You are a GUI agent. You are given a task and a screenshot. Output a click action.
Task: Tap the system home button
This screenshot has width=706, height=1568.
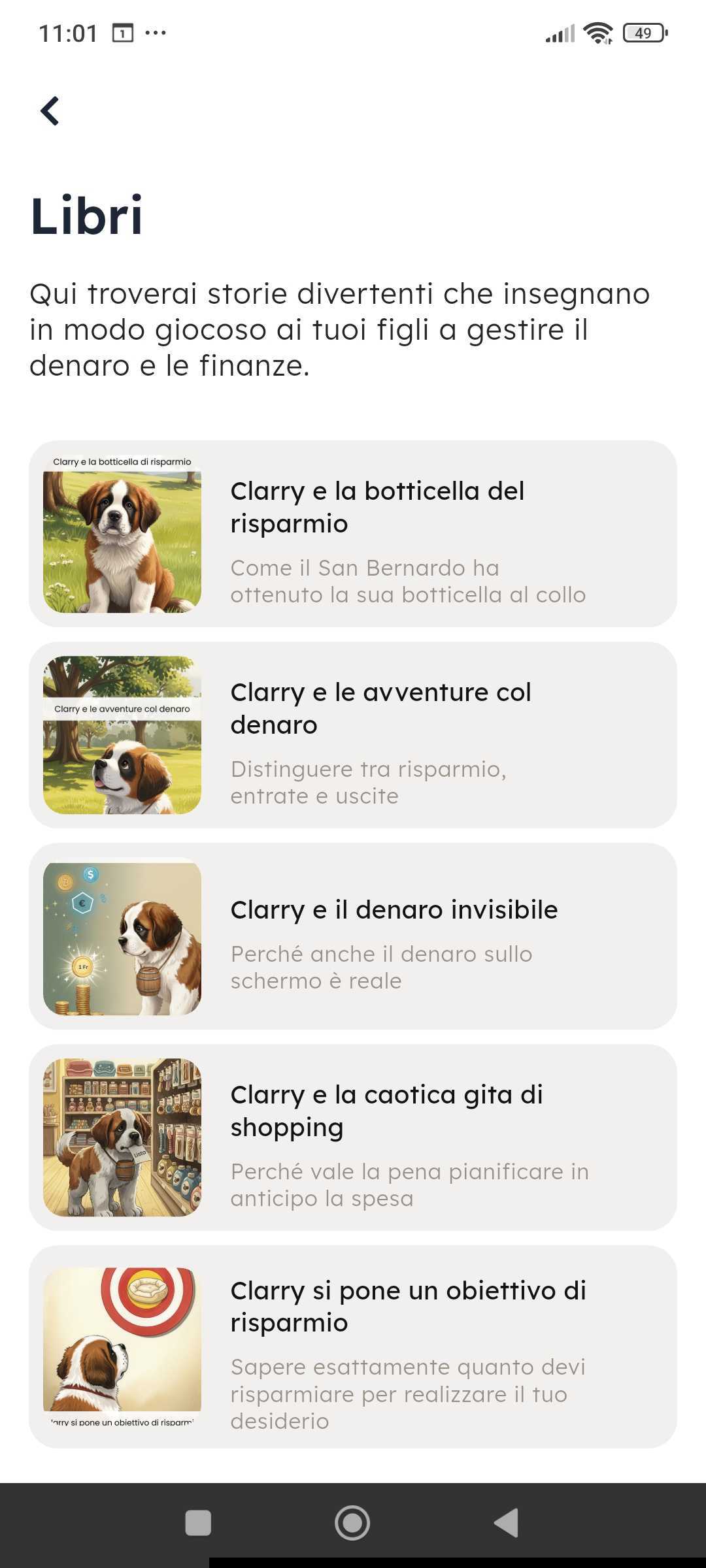(352, 1523)
